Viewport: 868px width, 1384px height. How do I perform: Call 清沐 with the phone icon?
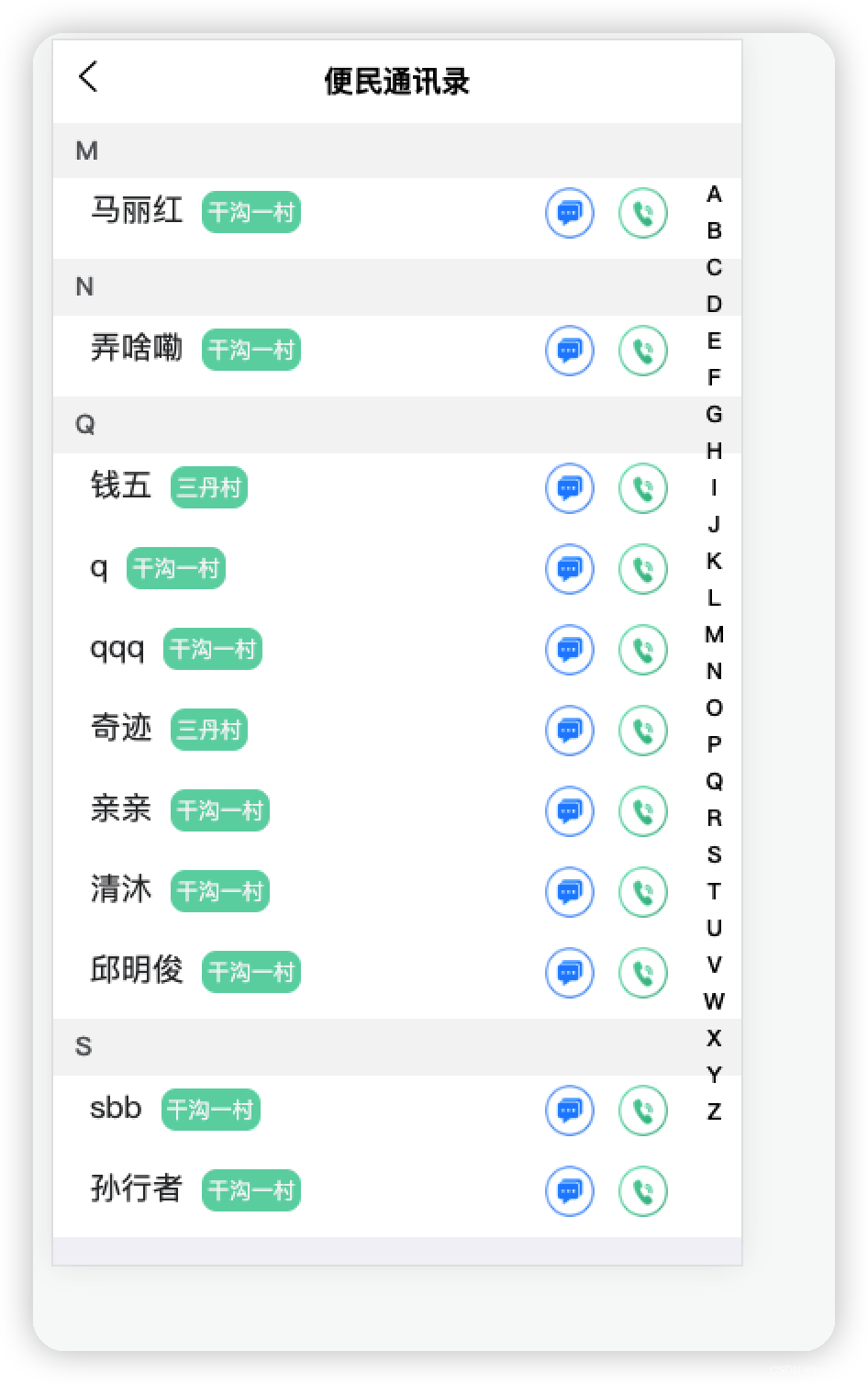click(x=642, y=891)
